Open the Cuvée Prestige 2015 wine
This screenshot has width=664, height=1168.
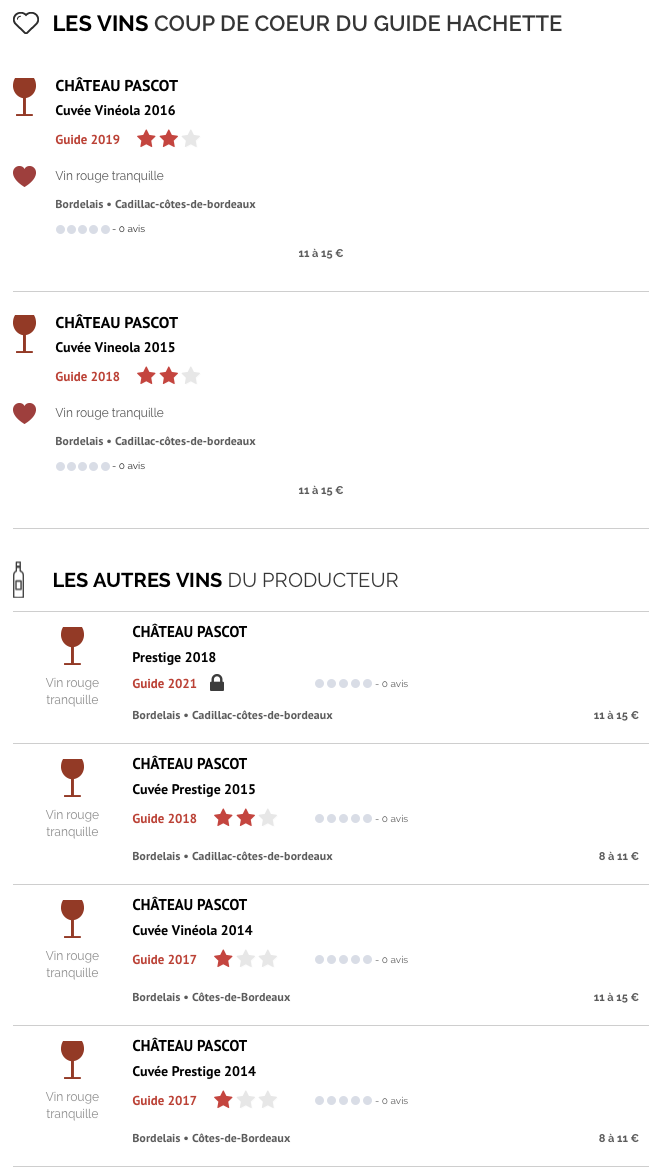click(x=194, y=789)
